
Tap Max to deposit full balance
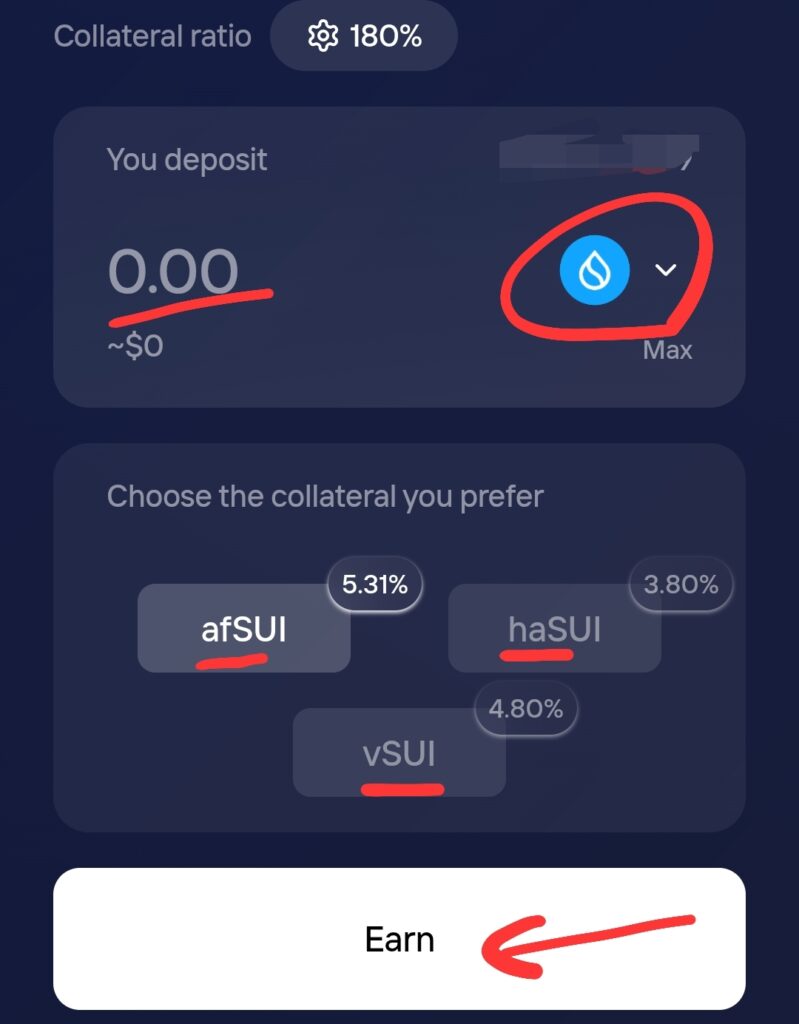coord(667,350)
